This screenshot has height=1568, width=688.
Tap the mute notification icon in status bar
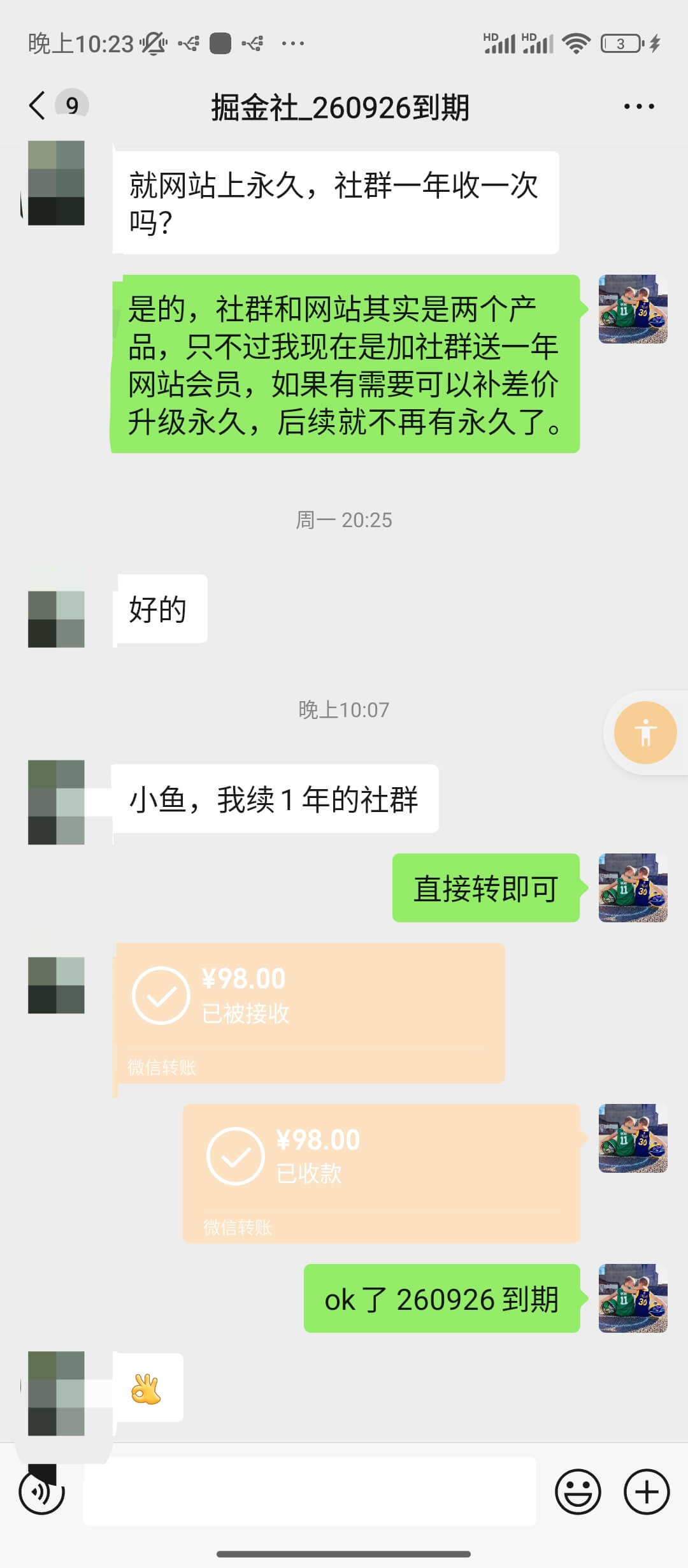[x=153, y=43]
